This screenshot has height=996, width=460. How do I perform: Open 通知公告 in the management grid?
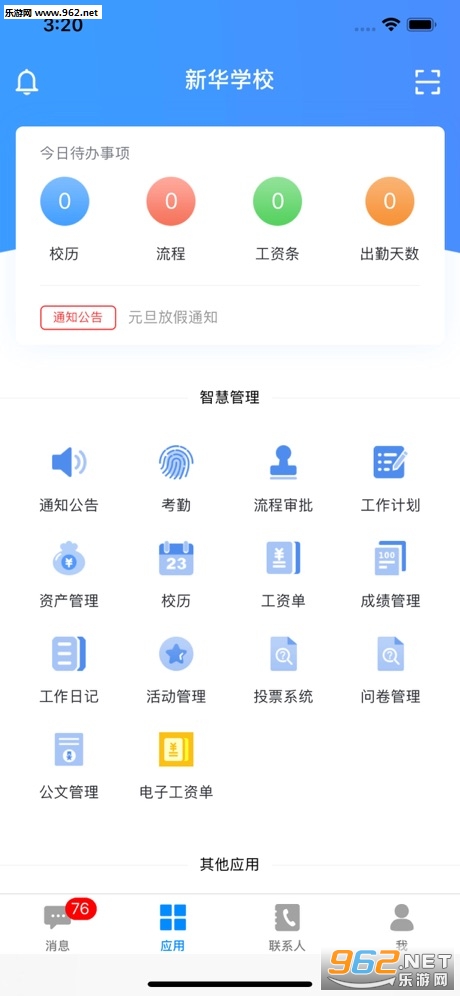pos(69,478)
